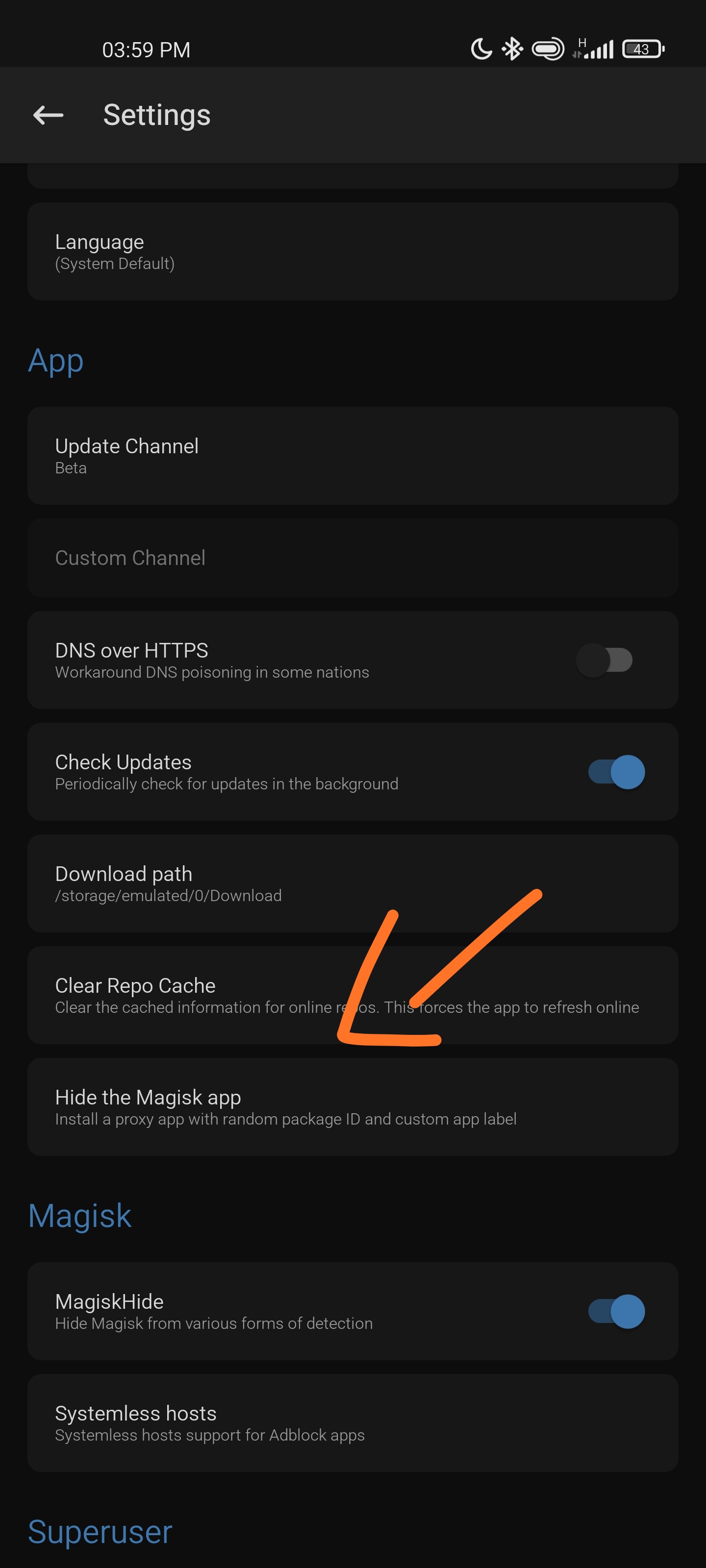The image size is (706, 1568).
Task: Select Hide the Magisk app
Action: (x=353, y=1107)
